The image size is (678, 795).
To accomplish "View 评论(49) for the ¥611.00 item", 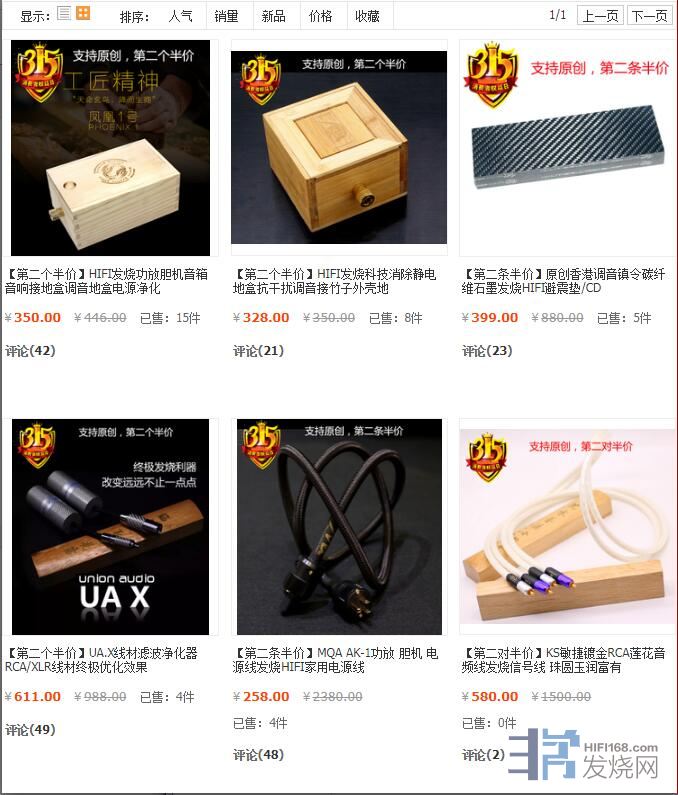I will (x=30, y=730).
